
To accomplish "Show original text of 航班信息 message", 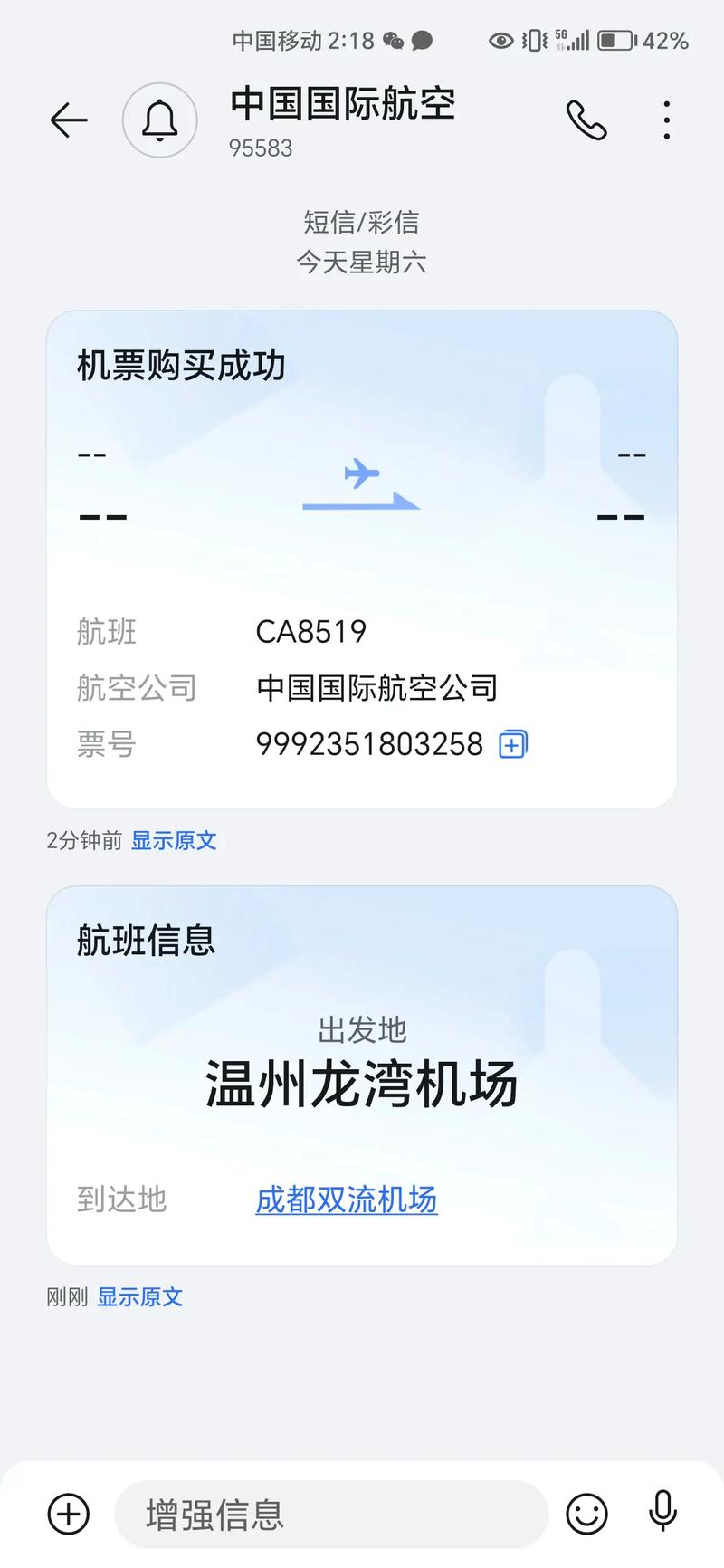I will tap(139, 1296).
